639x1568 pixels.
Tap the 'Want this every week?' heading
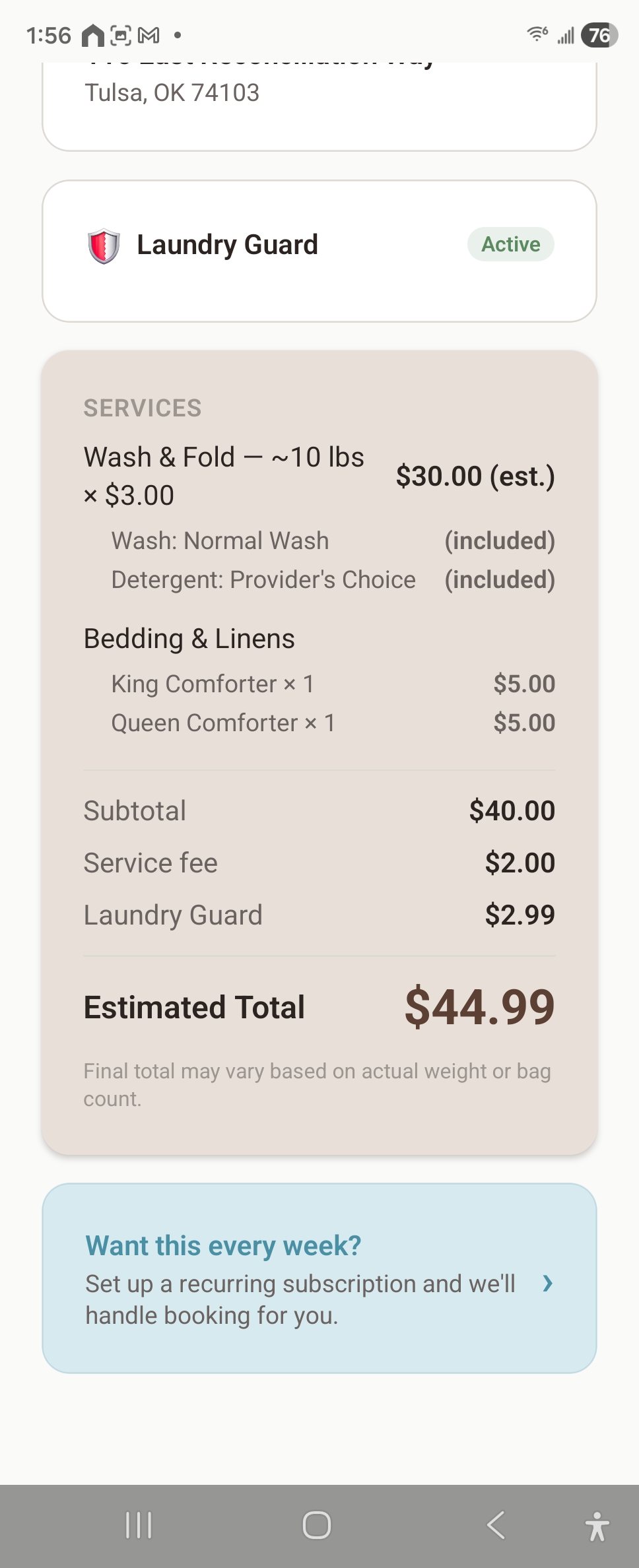pyautogui.click(x=223, y=1245)
